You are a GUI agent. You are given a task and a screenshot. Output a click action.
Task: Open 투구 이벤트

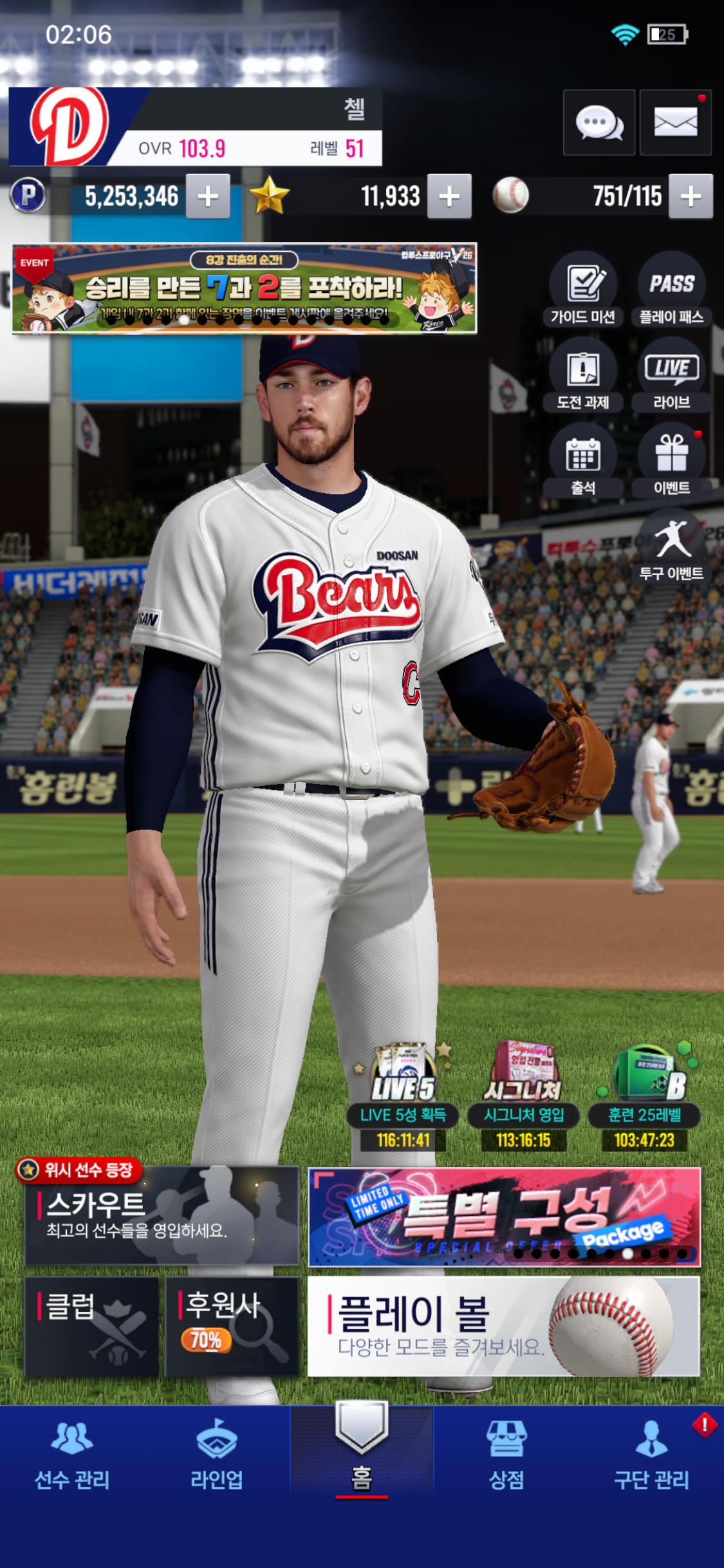(x=671, y=547)
